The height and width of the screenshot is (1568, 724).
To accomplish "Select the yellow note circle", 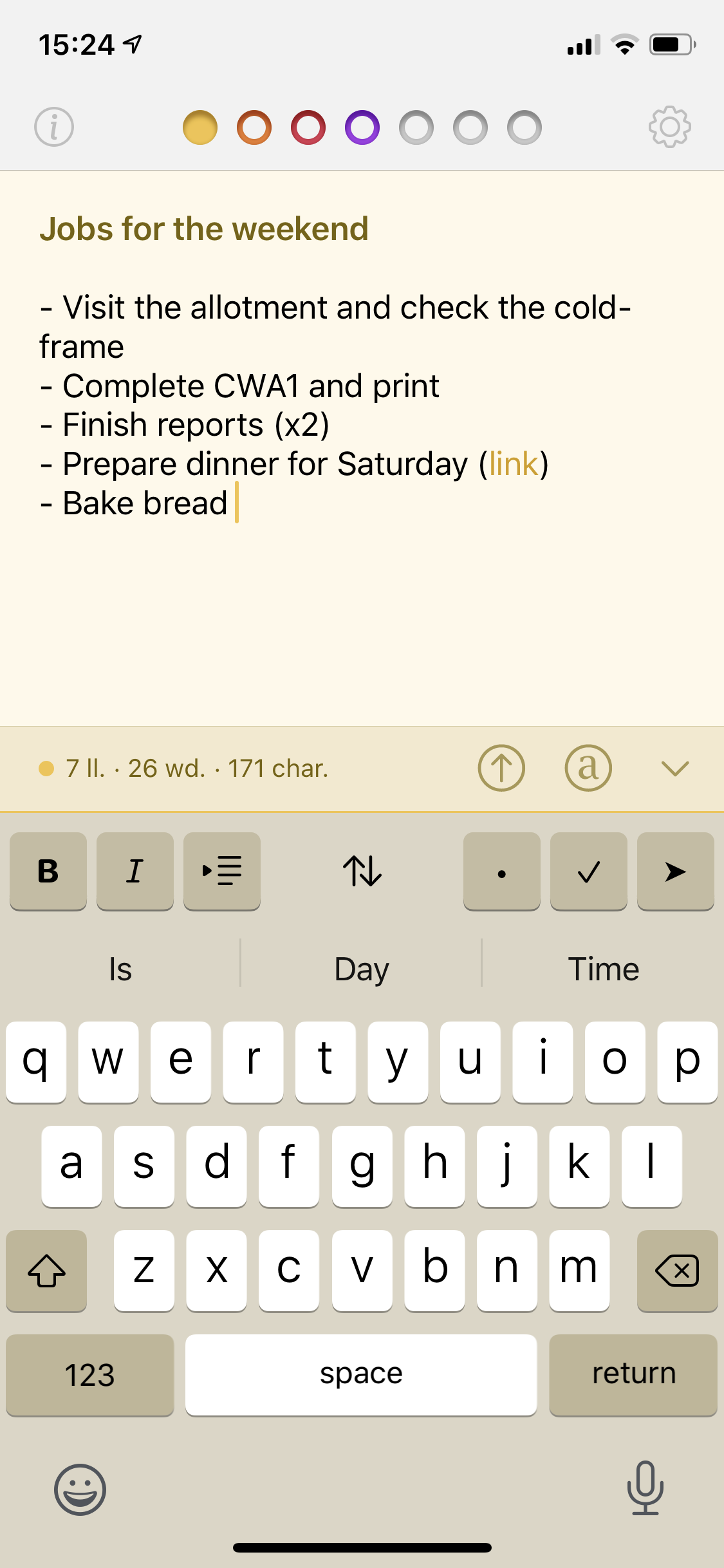I will 200,127.
